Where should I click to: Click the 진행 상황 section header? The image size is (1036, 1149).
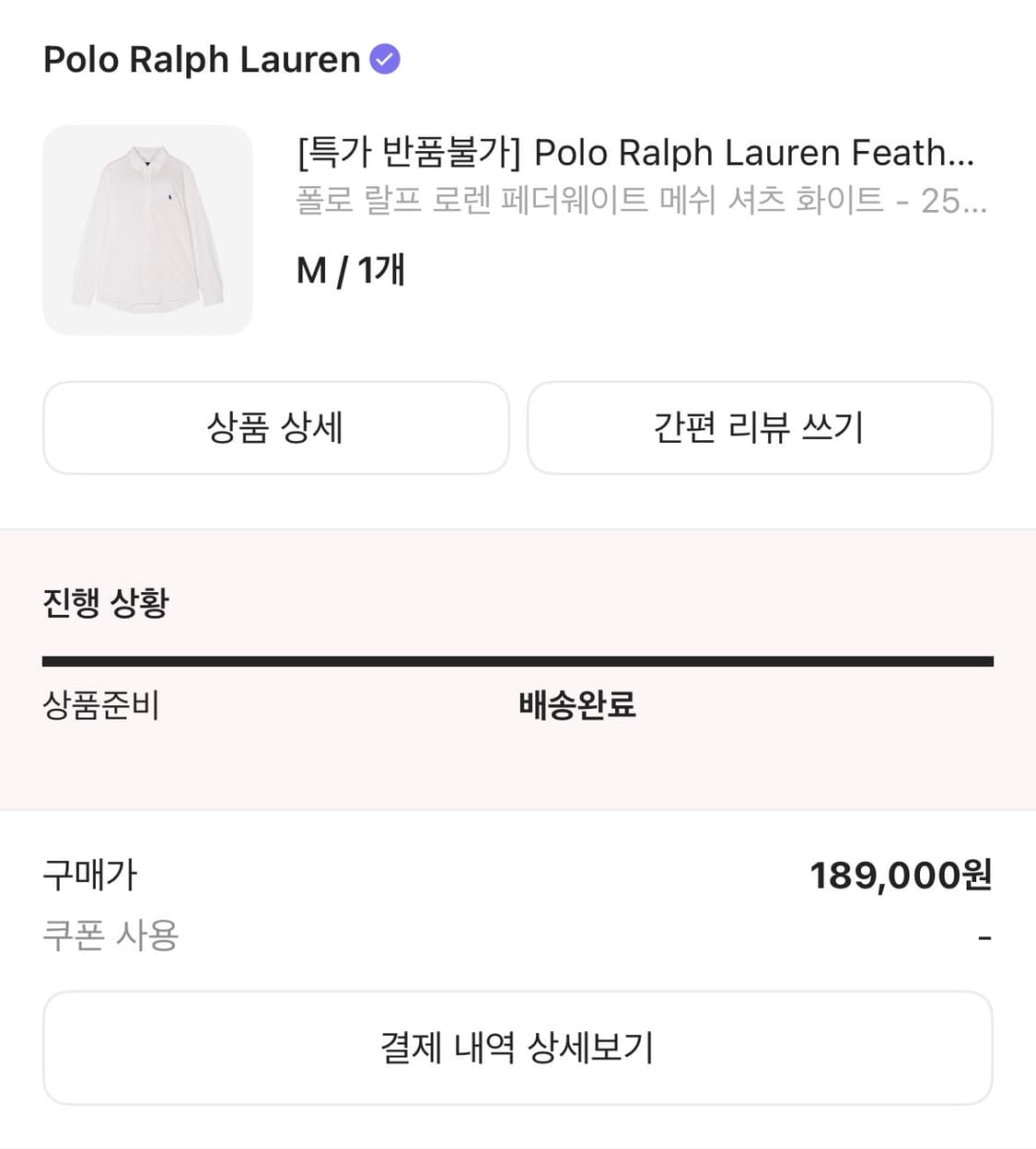click(x=105, y=603)
